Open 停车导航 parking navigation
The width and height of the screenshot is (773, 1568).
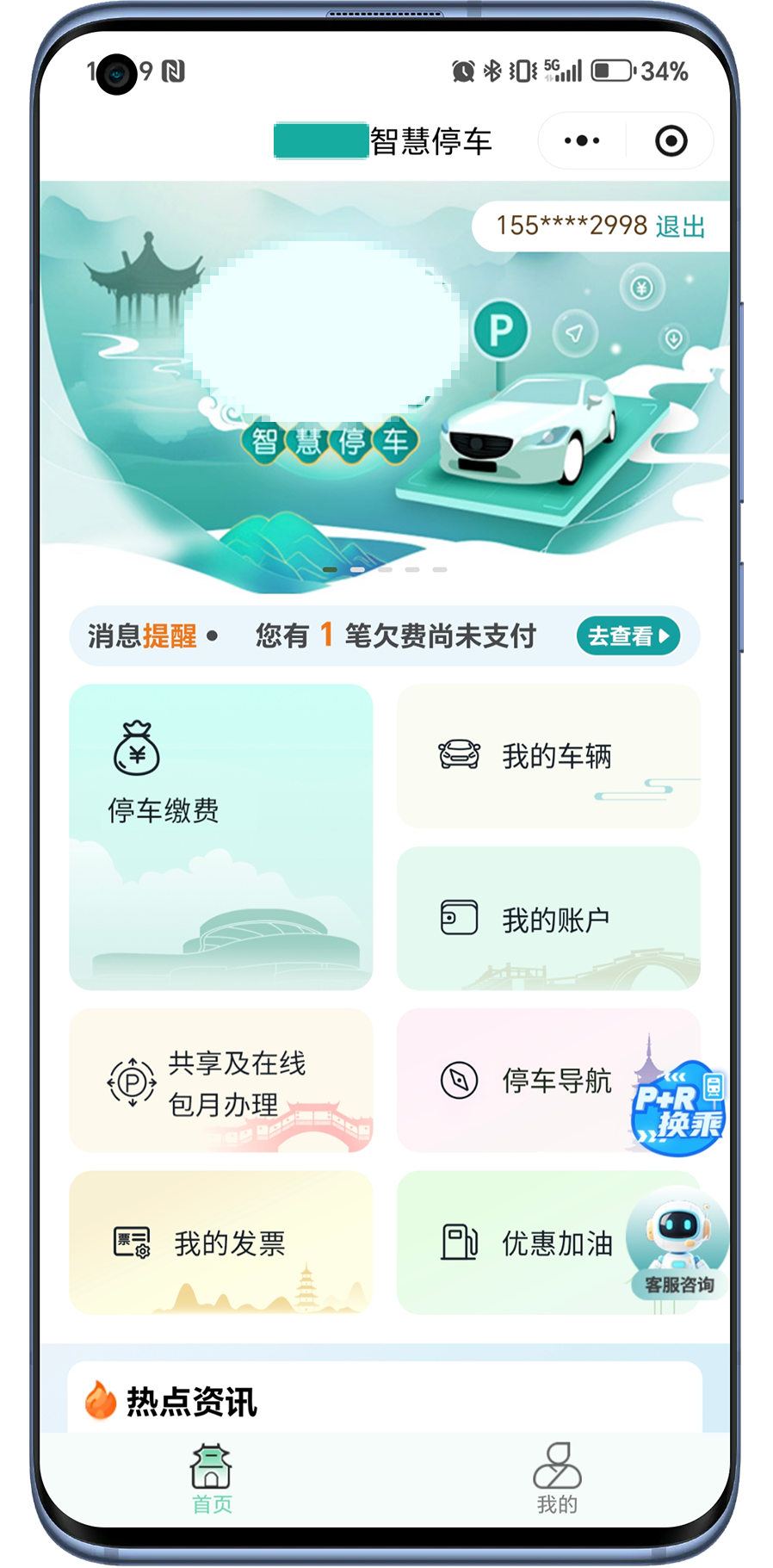tap(525, 1081)
